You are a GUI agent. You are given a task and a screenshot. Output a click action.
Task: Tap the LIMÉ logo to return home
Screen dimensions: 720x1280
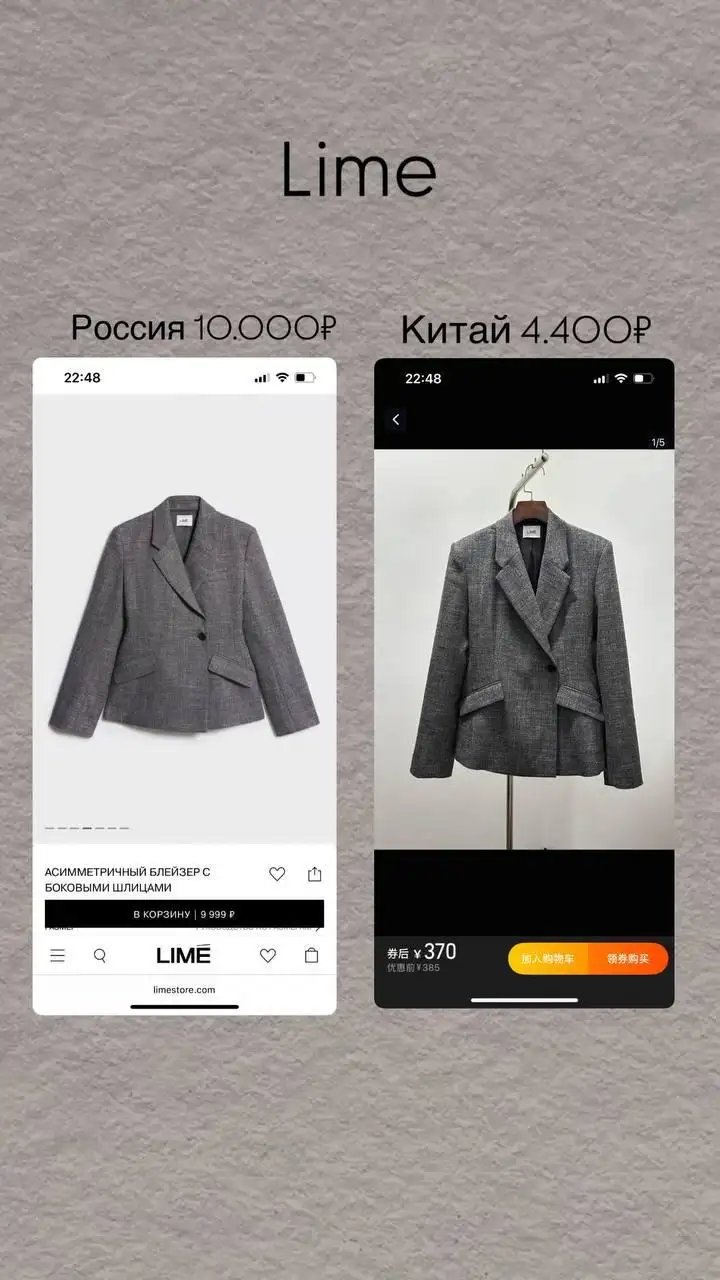(184, 954)
